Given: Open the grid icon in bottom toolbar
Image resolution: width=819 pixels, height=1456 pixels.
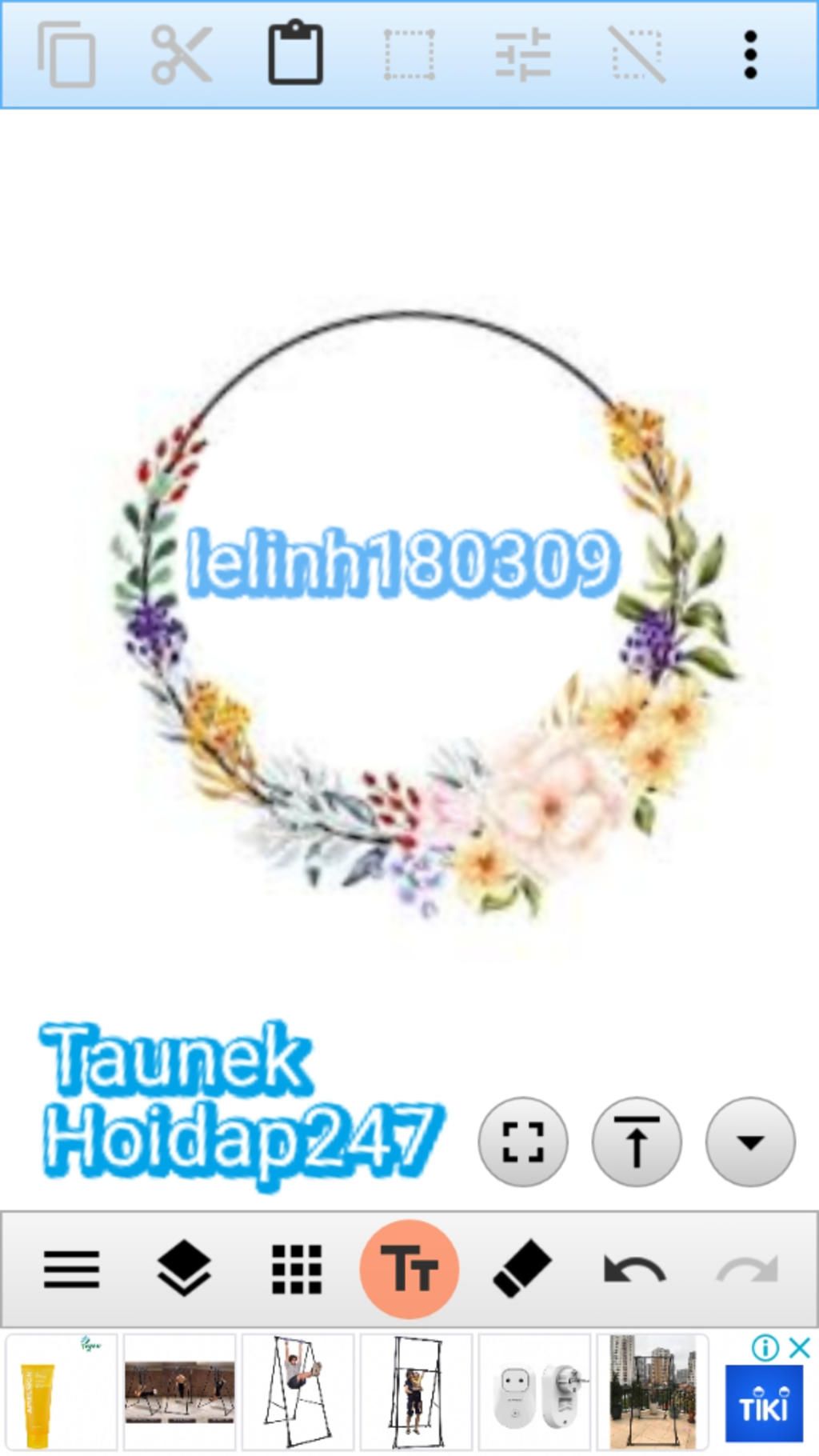Looking at the screenshot, I should pos(297,1270).
